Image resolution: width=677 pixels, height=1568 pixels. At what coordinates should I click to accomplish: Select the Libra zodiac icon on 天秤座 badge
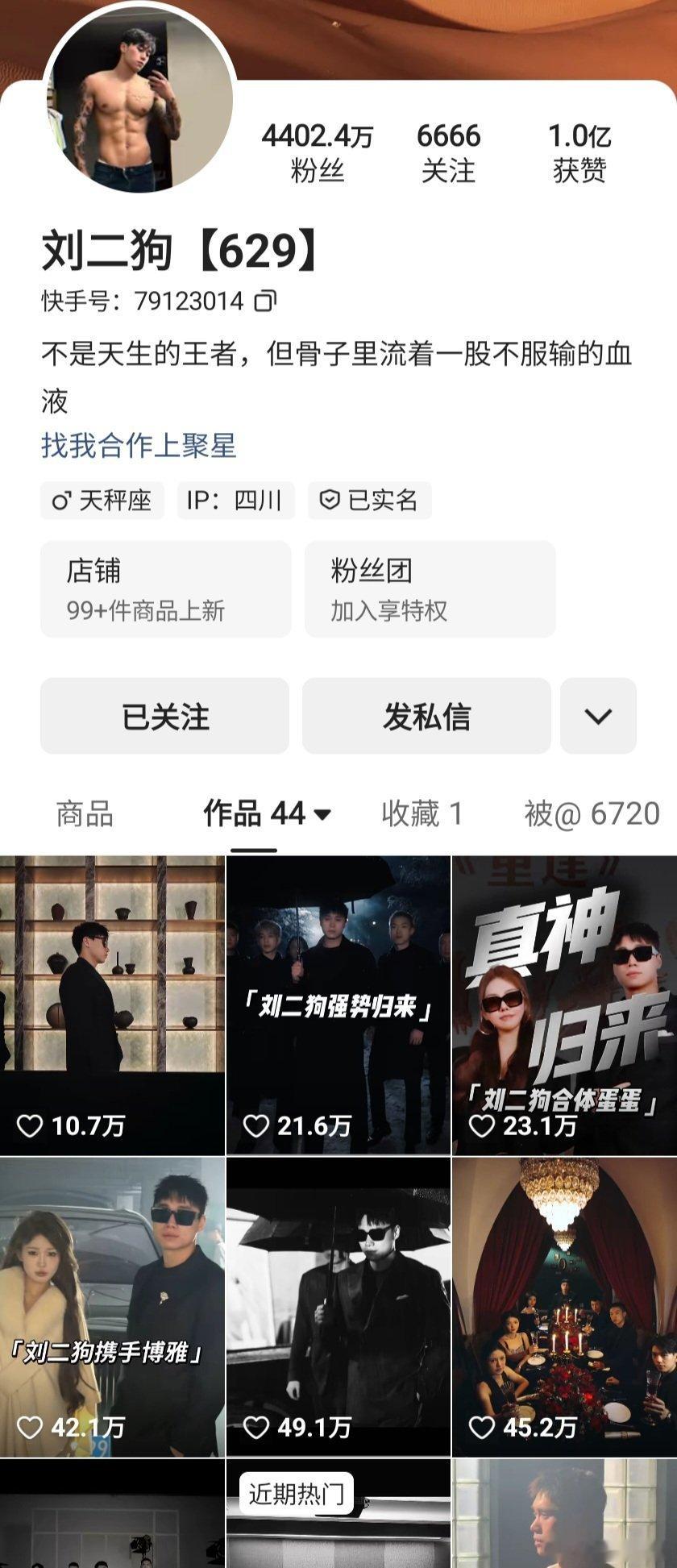coord(60,500)
